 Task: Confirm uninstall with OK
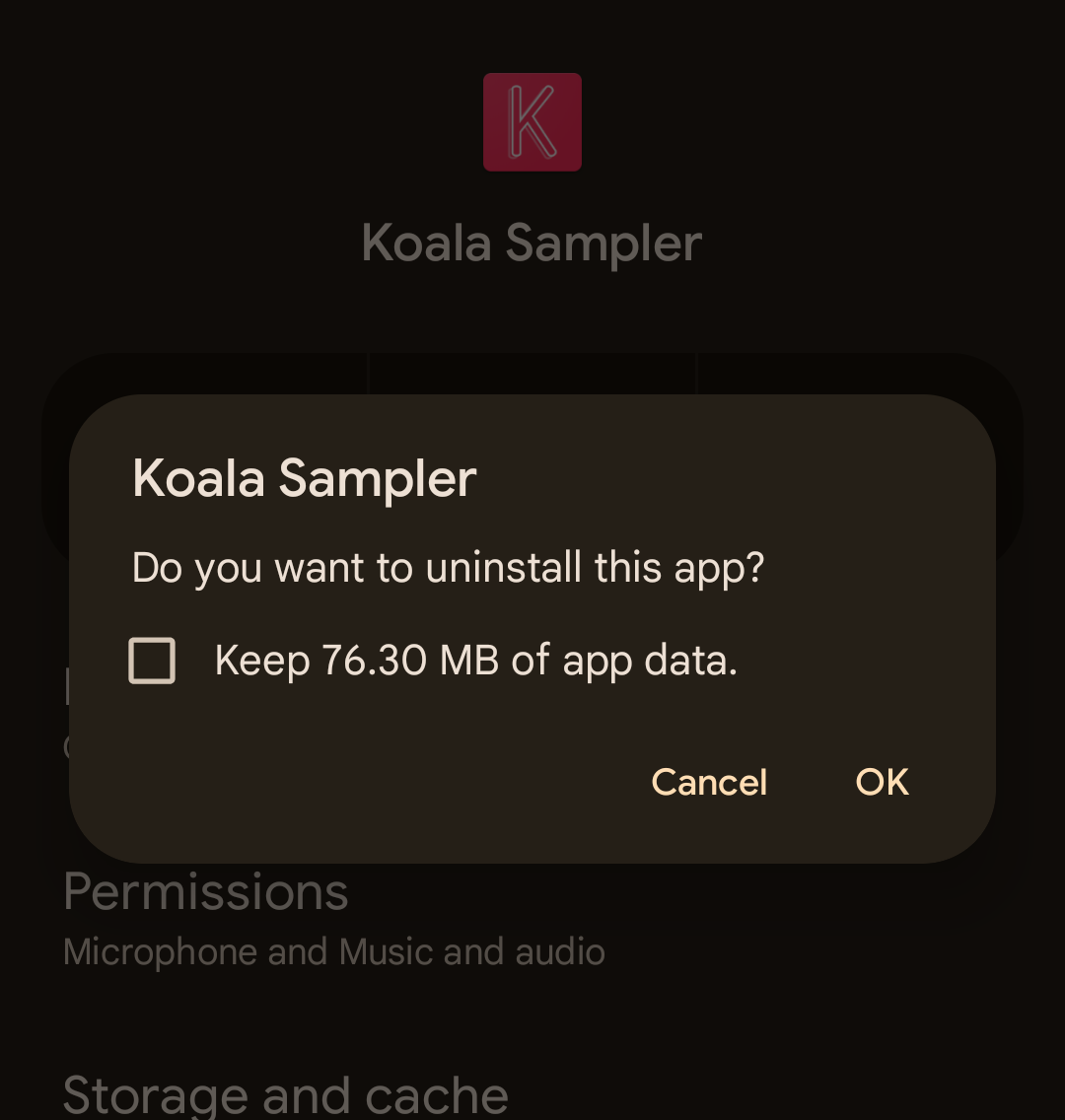click(882, 782)
